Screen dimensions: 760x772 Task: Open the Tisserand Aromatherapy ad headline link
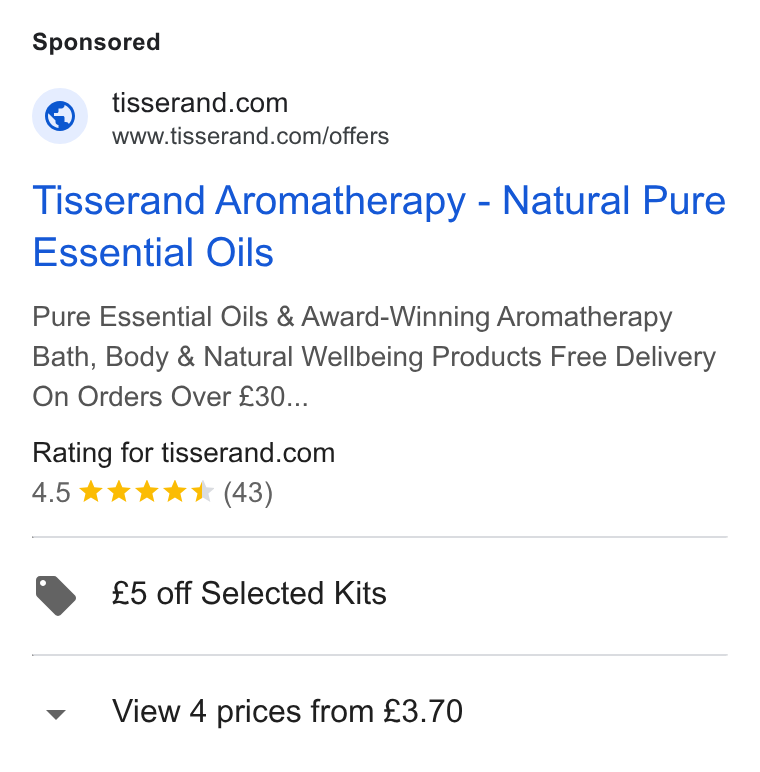[379, 226]
